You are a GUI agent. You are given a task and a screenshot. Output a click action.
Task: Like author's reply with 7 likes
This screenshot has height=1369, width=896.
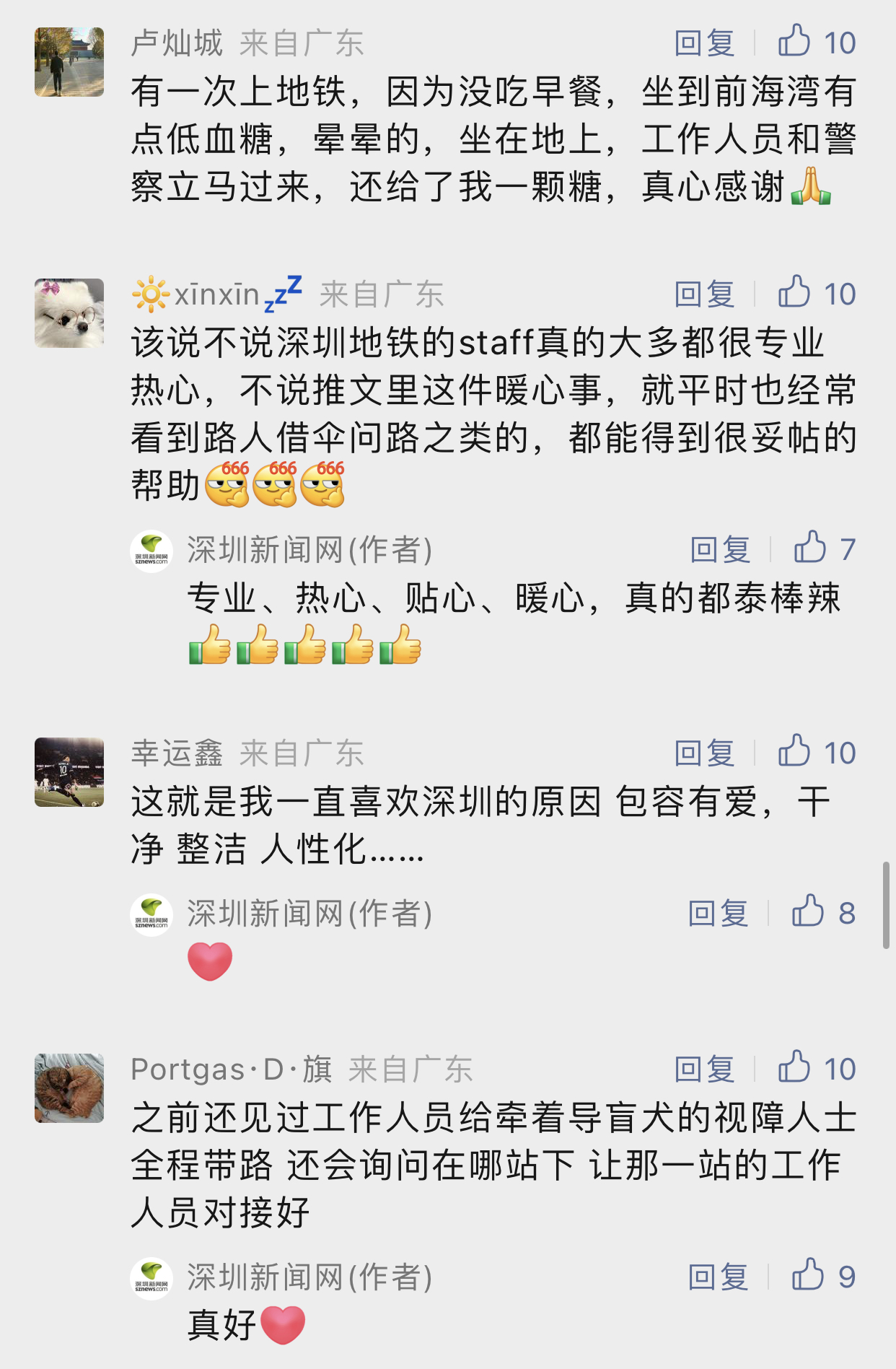click(x=810, y=548)
